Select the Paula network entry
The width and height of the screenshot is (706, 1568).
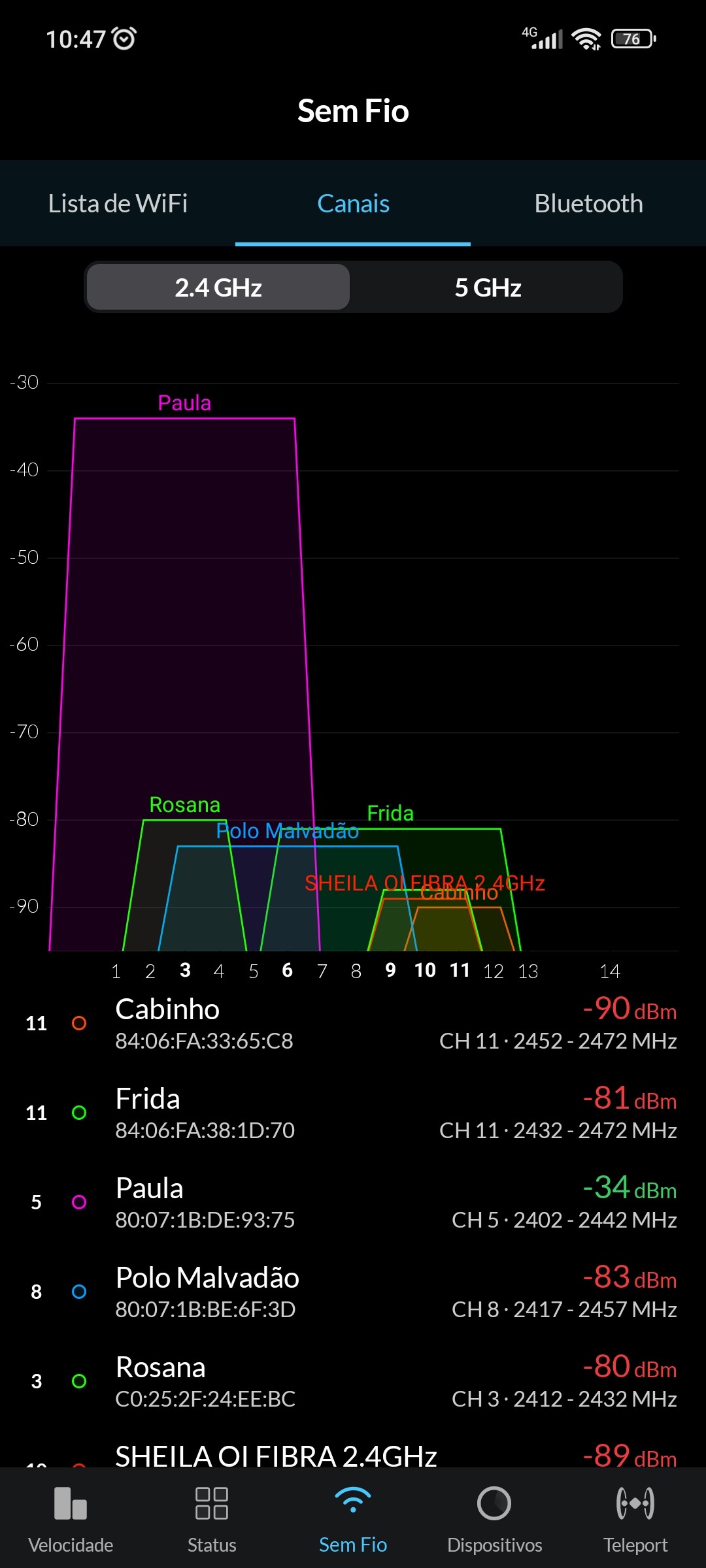tap(353, 1202)
